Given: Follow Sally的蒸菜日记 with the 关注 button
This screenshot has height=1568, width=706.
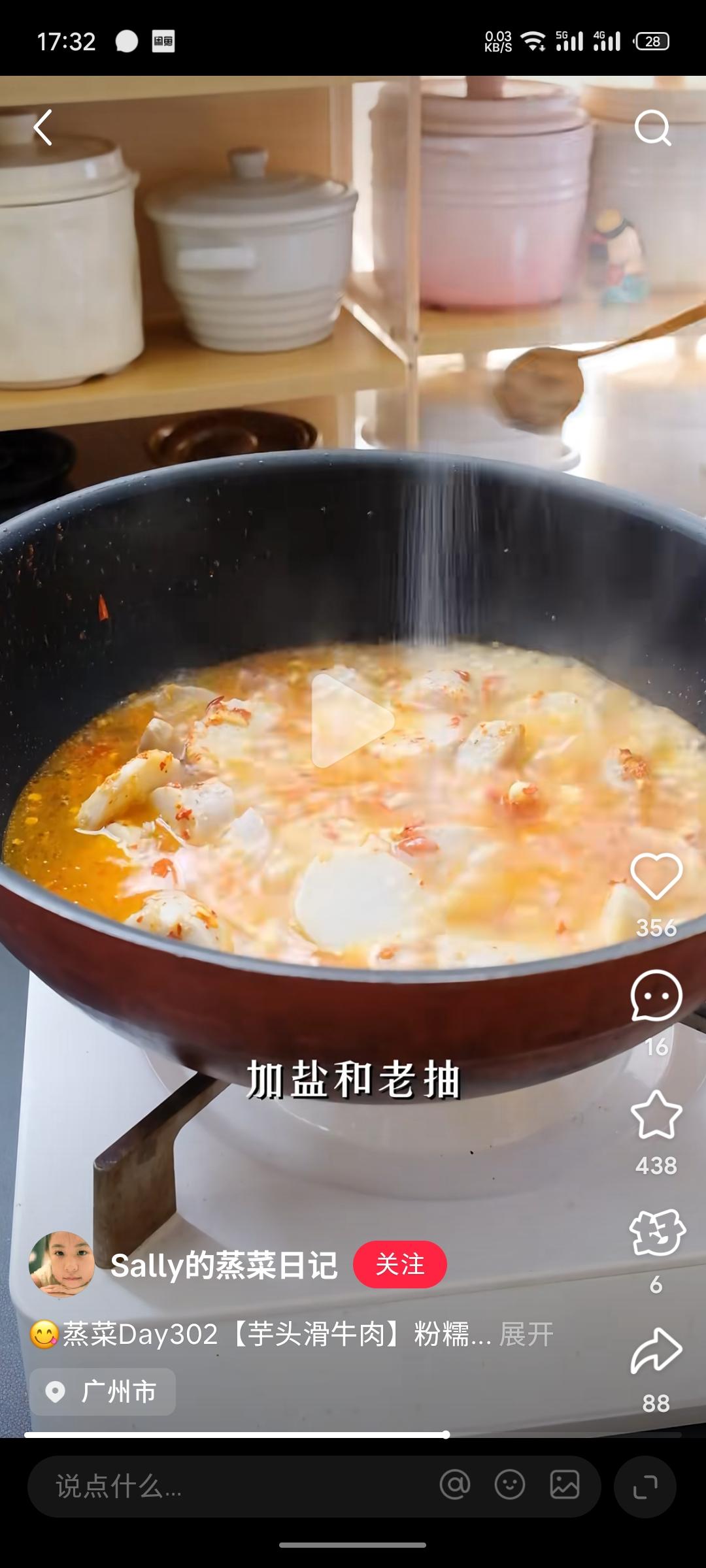Looking at the screenshot, I should click(399, 1265).
